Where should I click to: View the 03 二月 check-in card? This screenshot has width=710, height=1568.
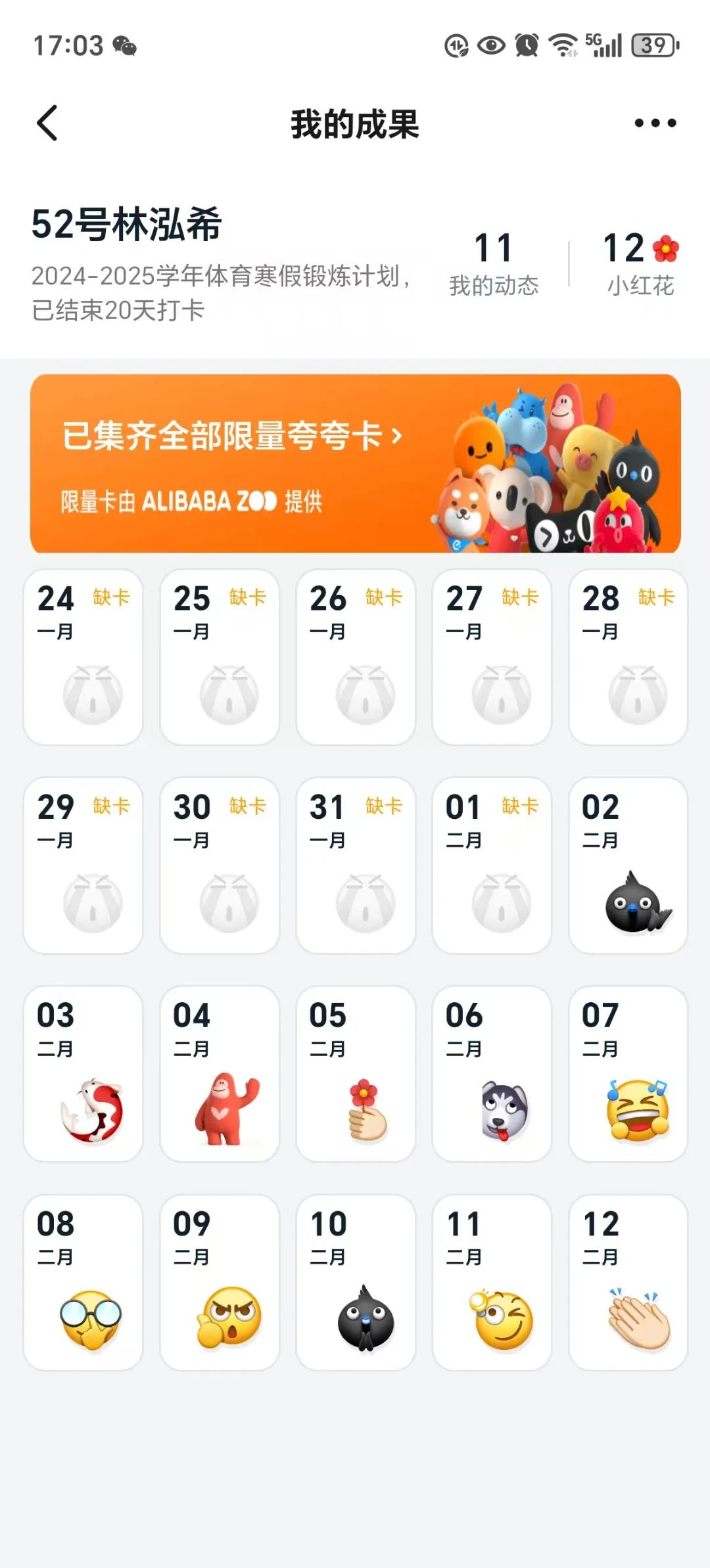(x=83, y=1074)
